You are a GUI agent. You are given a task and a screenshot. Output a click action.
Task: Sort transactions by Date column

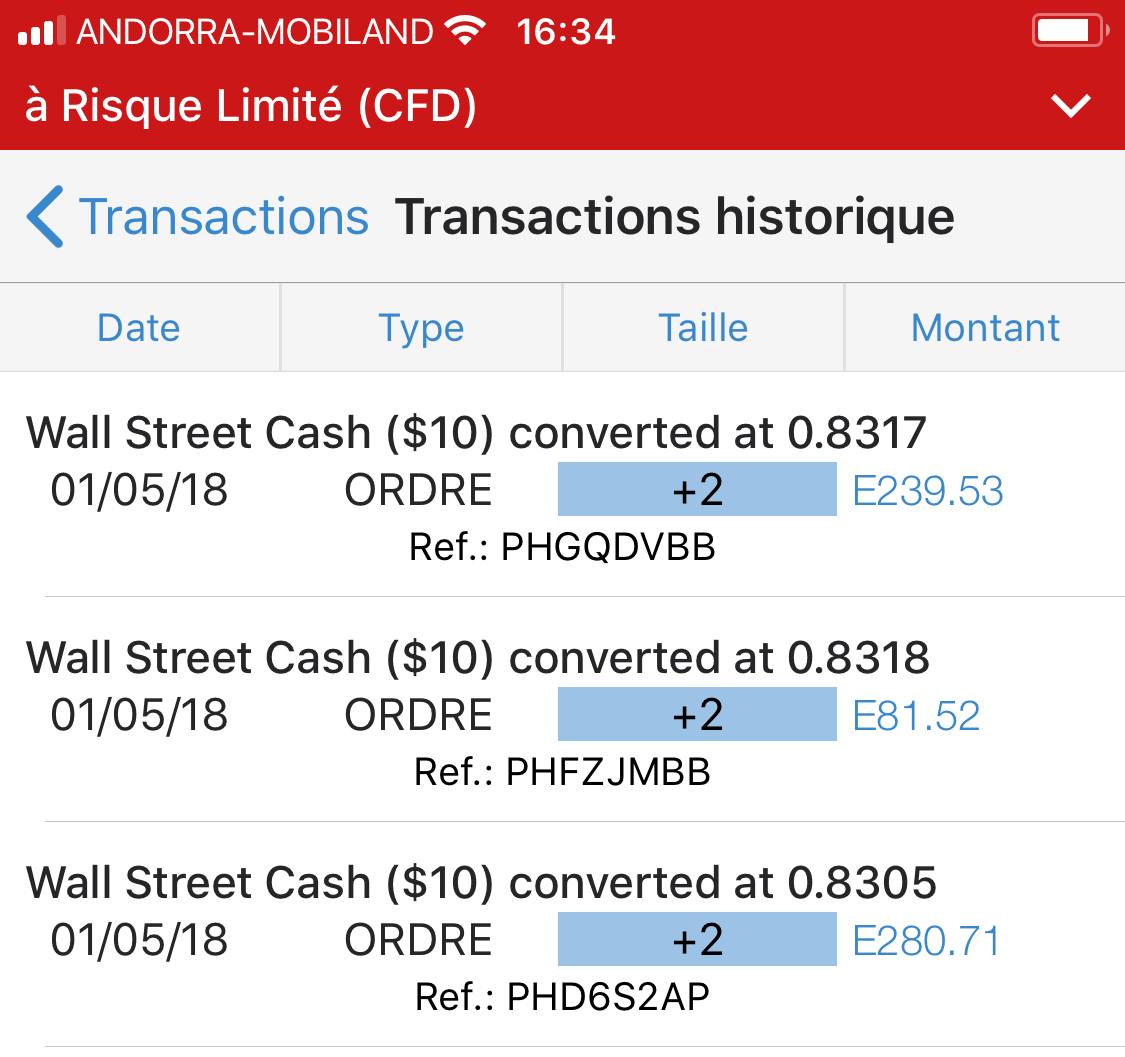139,328
